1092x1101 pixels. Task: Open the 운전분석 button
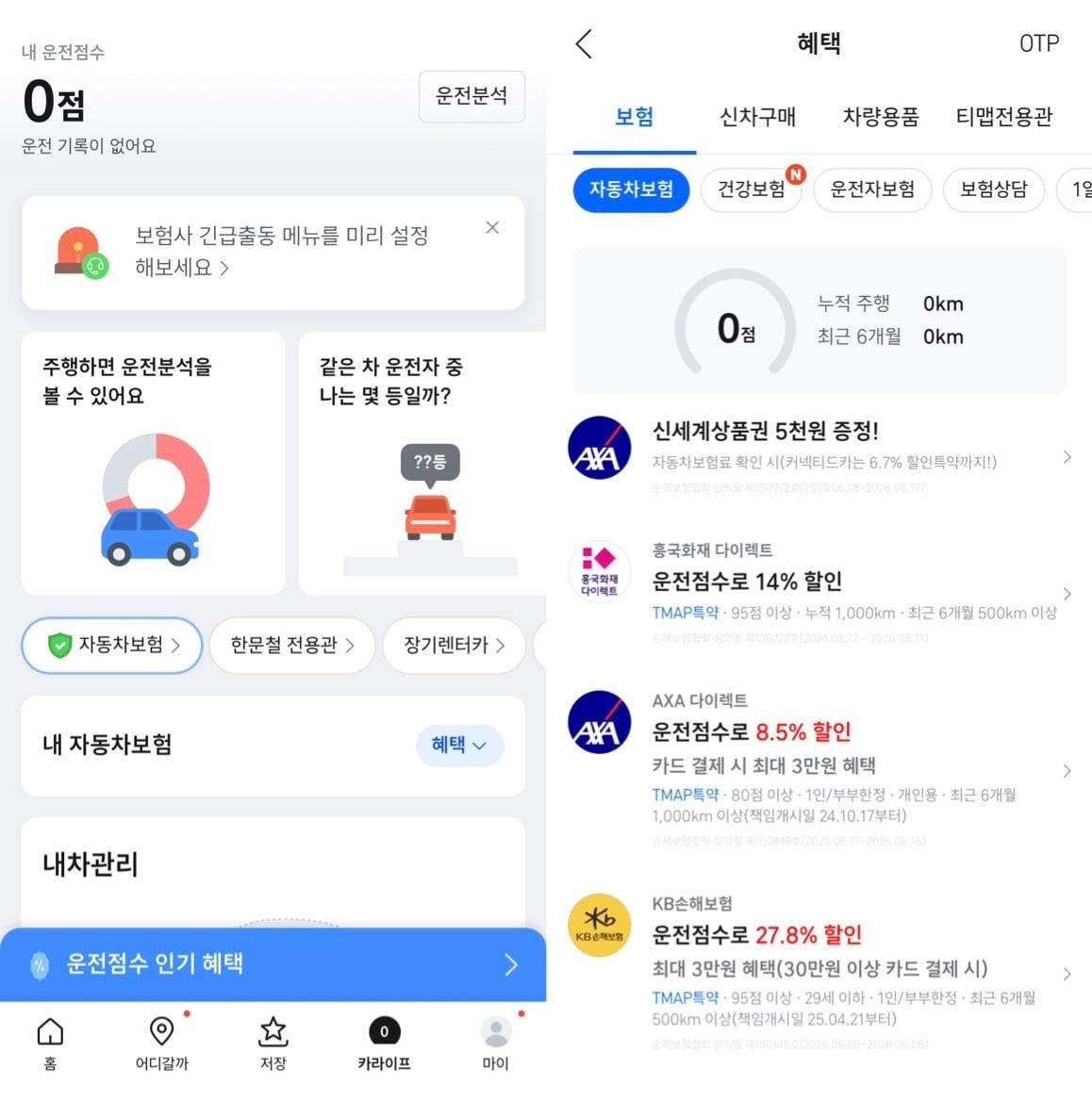[472, 96]
